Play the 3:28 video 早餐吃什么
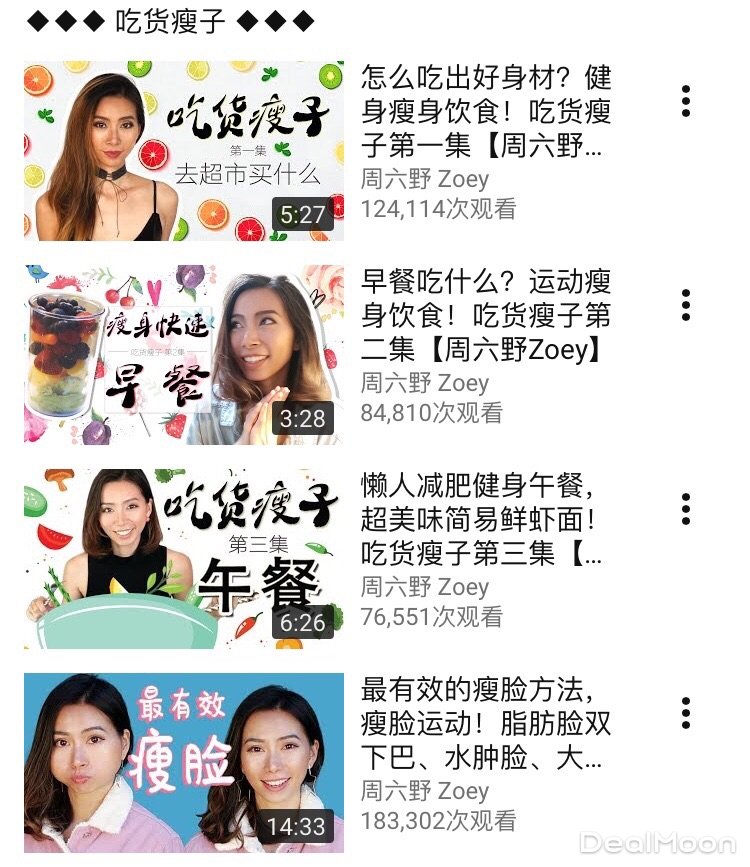750x867 pixels. (x=184, y=354)
